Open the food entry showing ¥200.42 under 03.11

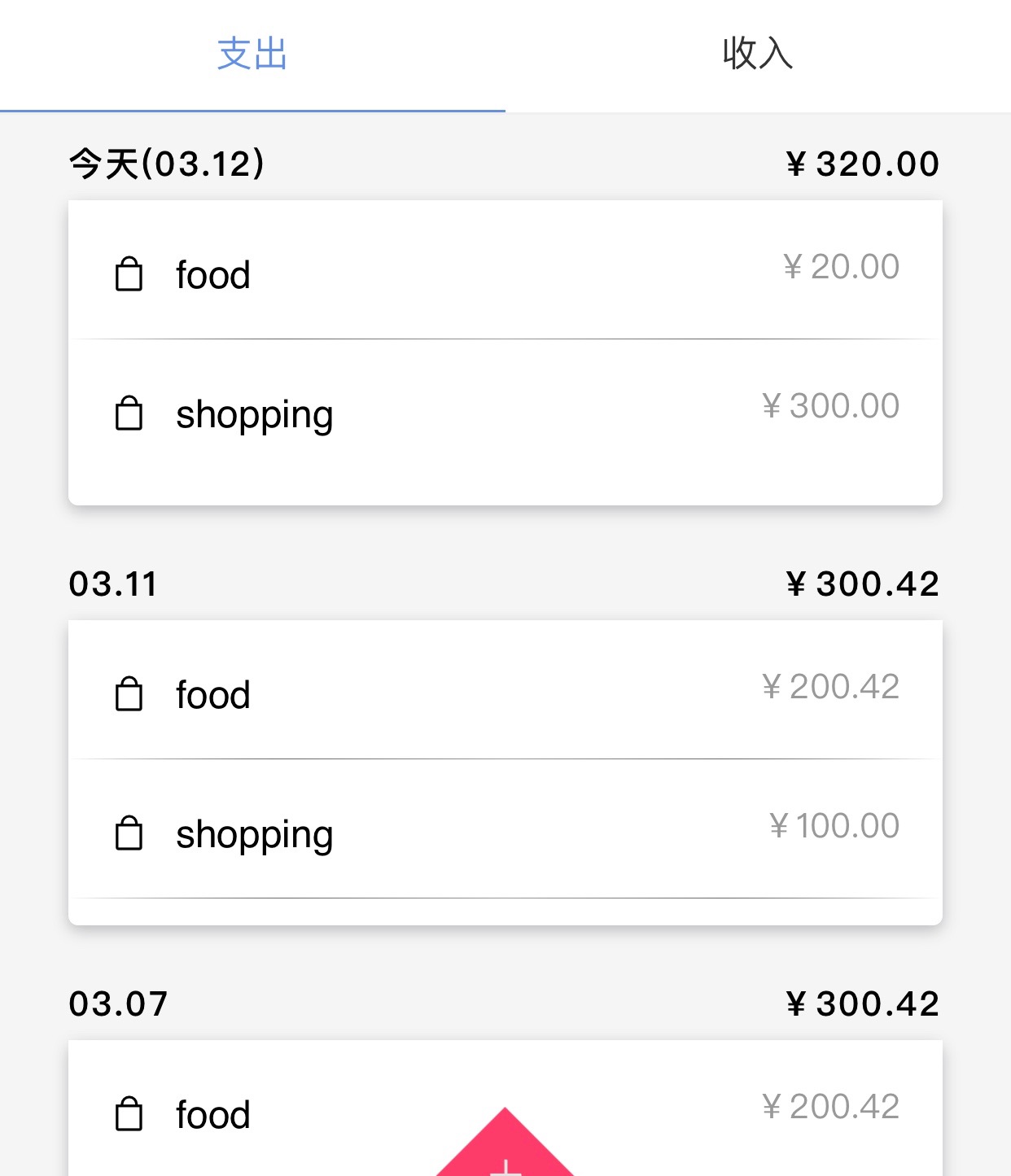coord(505,693)
